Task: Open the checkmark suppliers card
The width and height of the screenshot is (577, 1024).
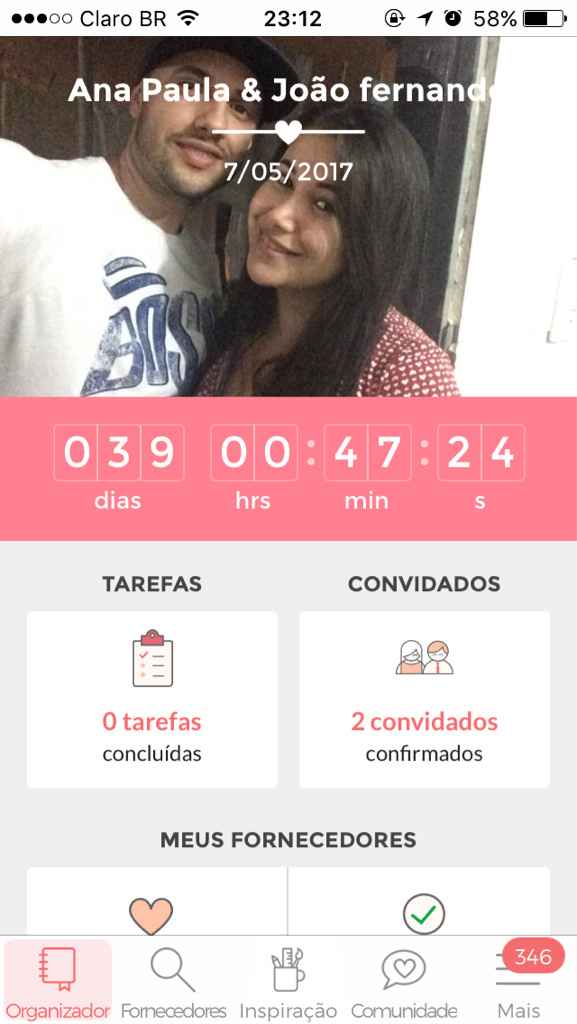Action: [419, 901]
